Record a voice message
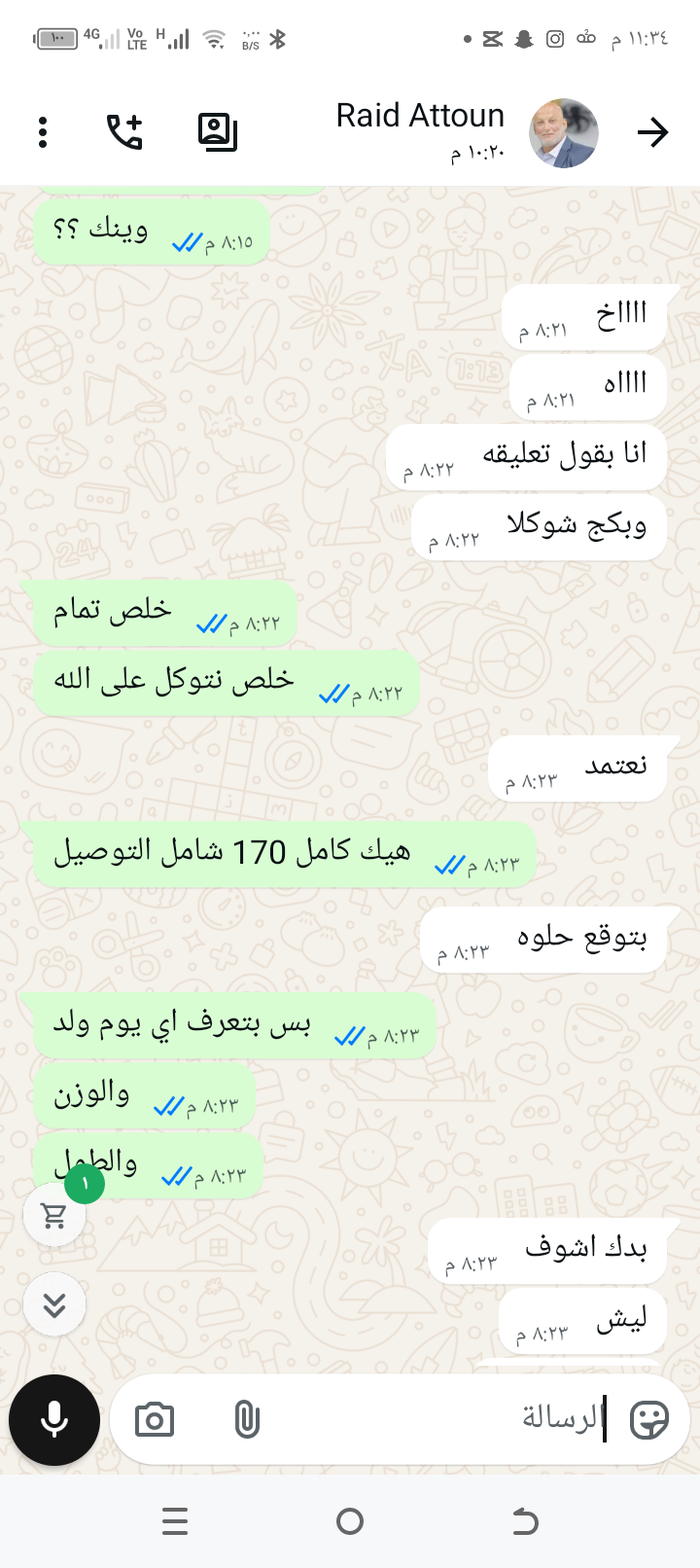 coord(54,1420)
